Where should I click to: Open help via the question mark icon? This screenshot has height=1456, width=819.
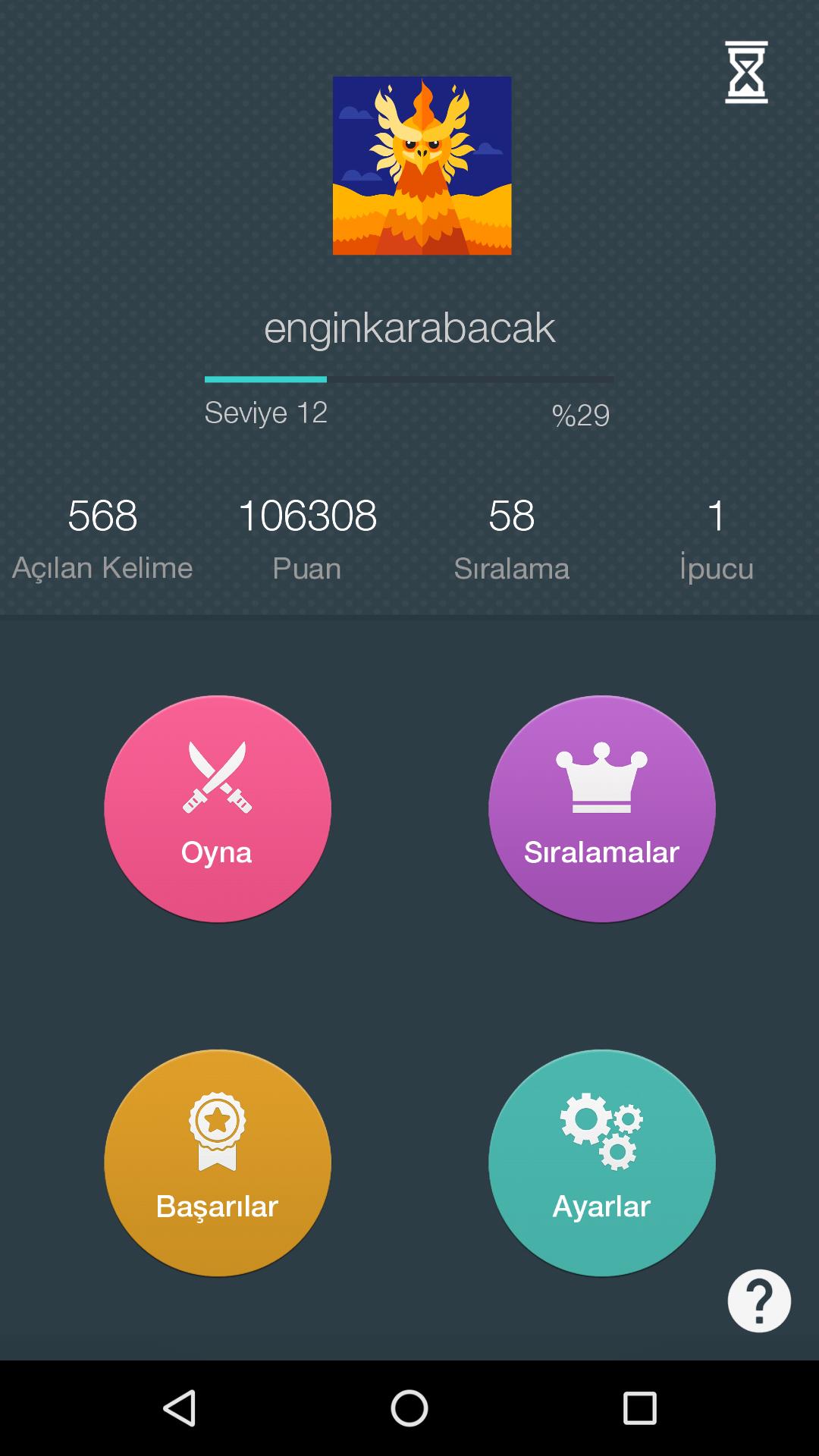[758, 1301]
